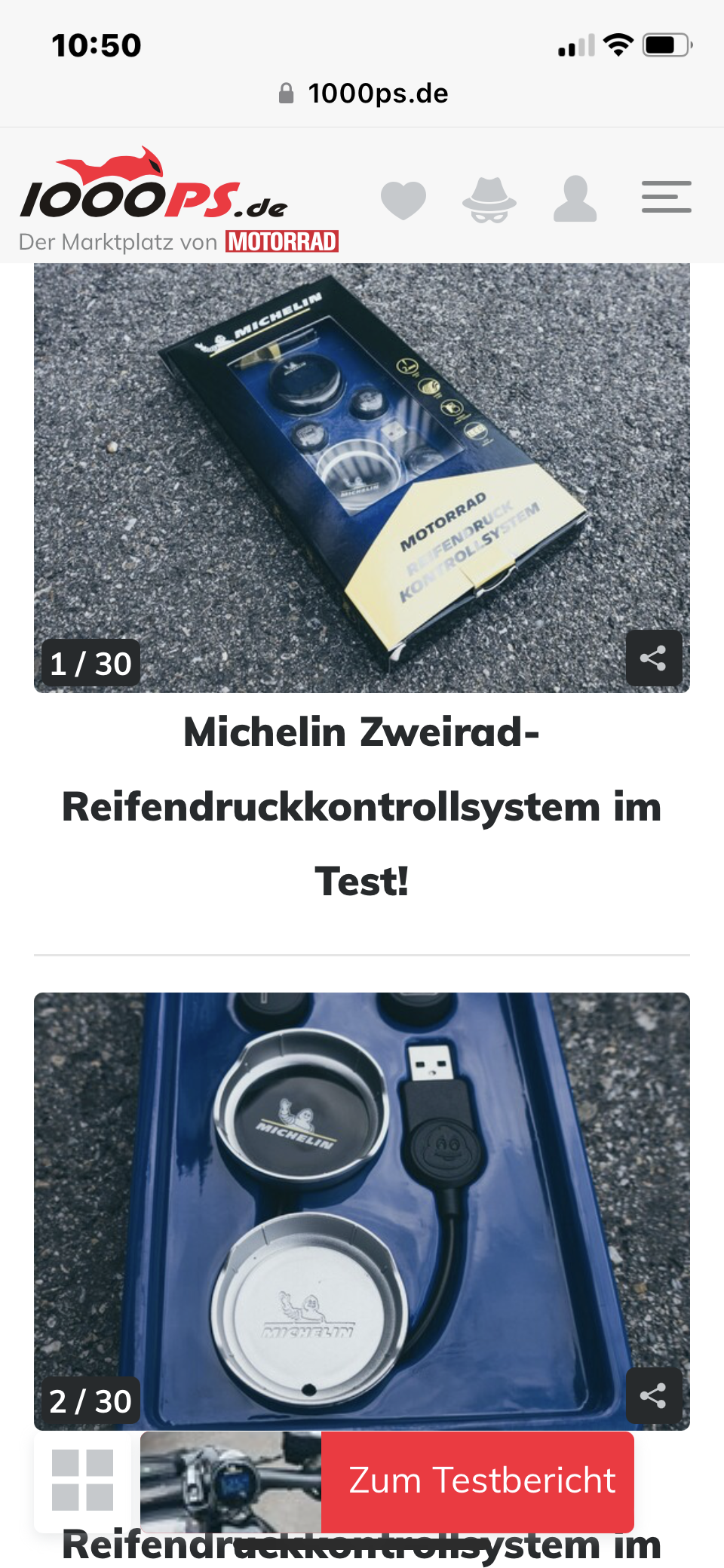Screen dimensions: 724x1568
Task: Switch to gallery grid view
Action: click(83, 1480)
